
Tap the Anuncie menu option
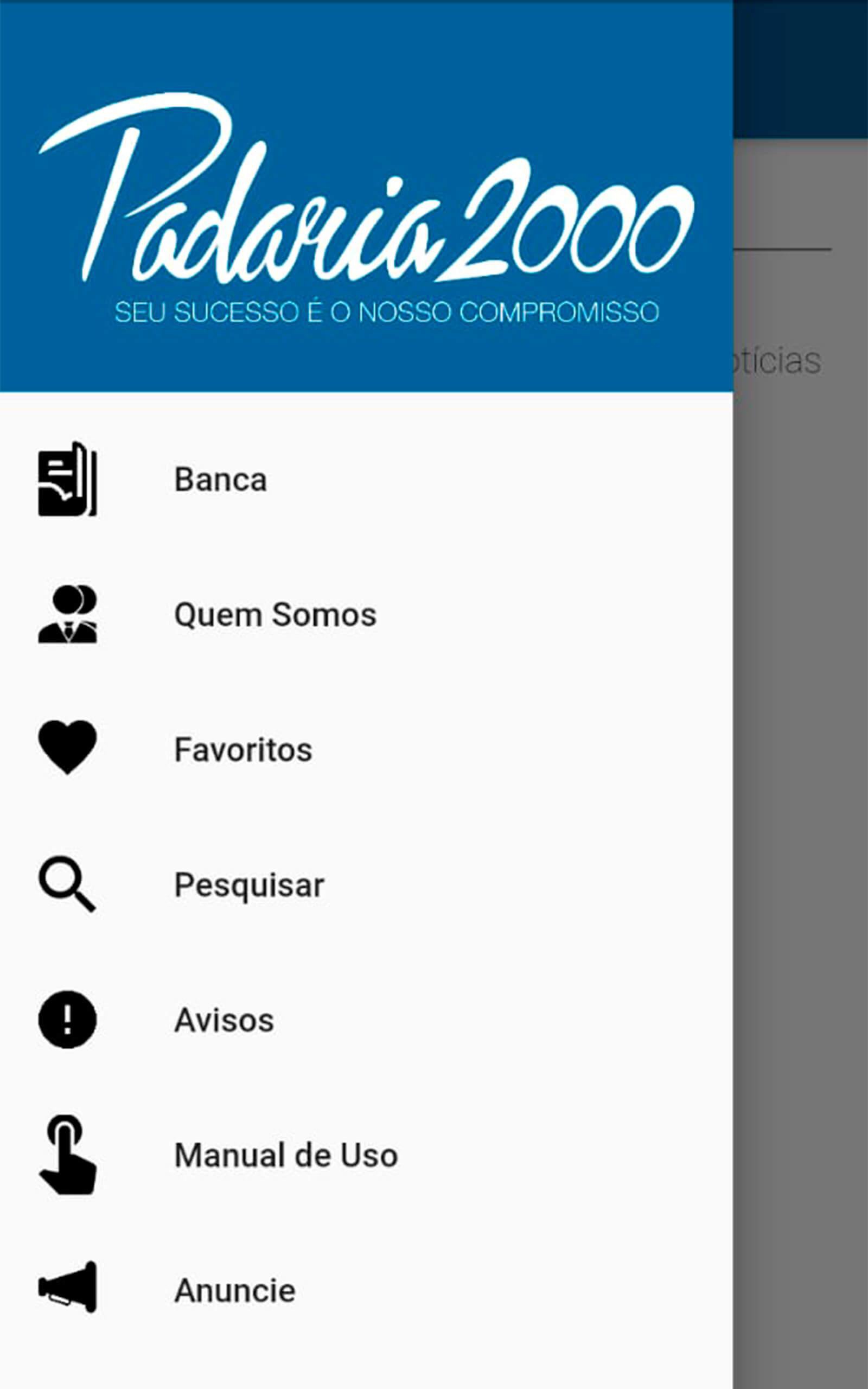click(x=235, y=1290)
